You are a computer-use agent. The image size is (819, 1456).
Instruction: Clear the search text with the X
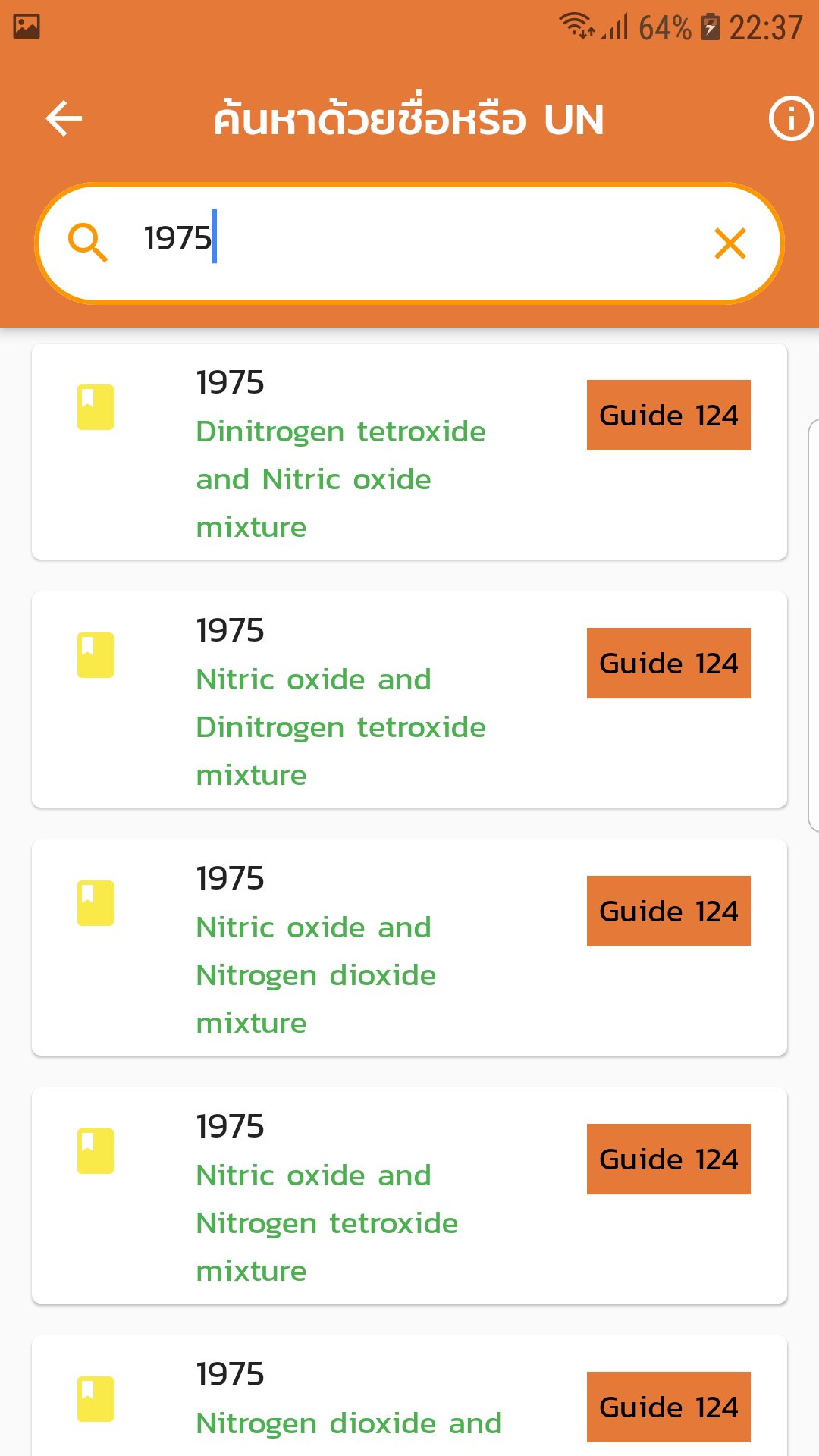pyautogui.click(x=730, y=243)
